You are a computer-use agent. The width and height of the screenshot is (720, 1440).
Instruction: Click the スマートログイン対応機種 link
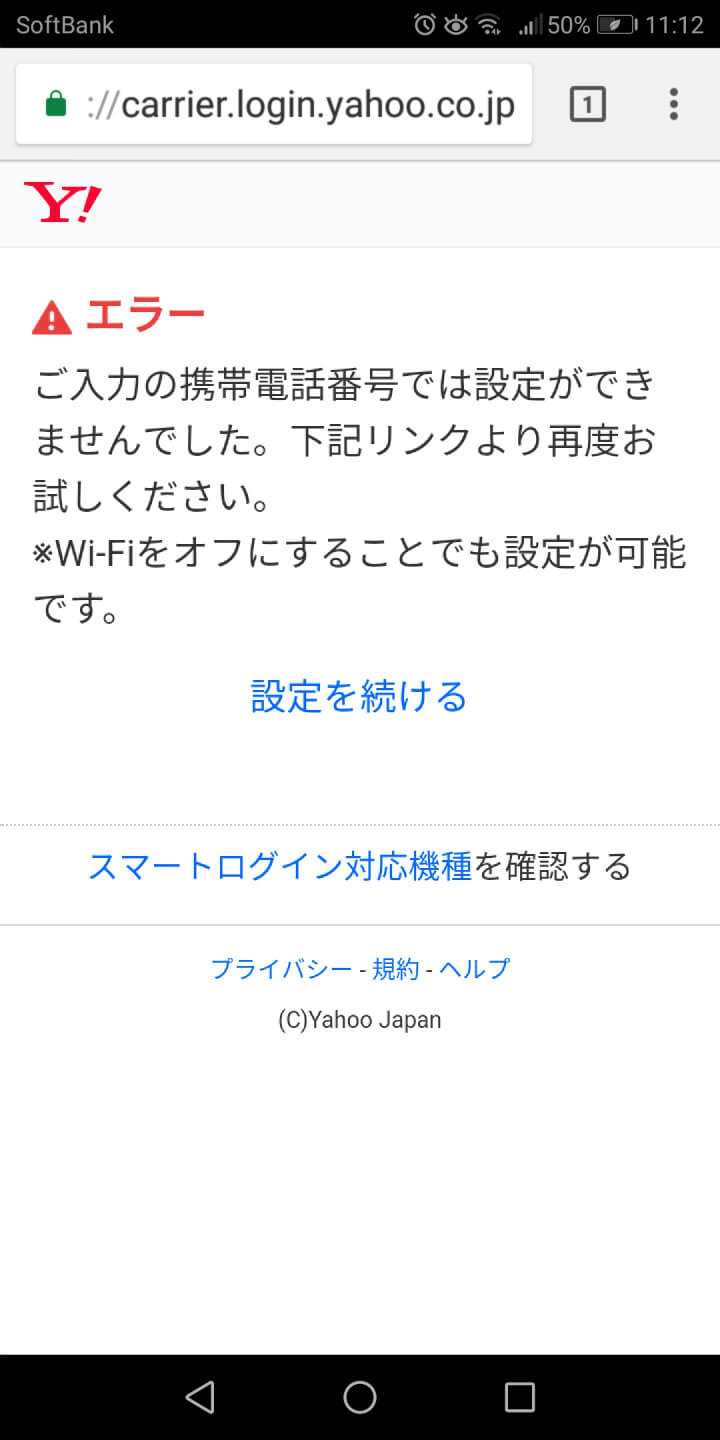click(x=281, y=868)
